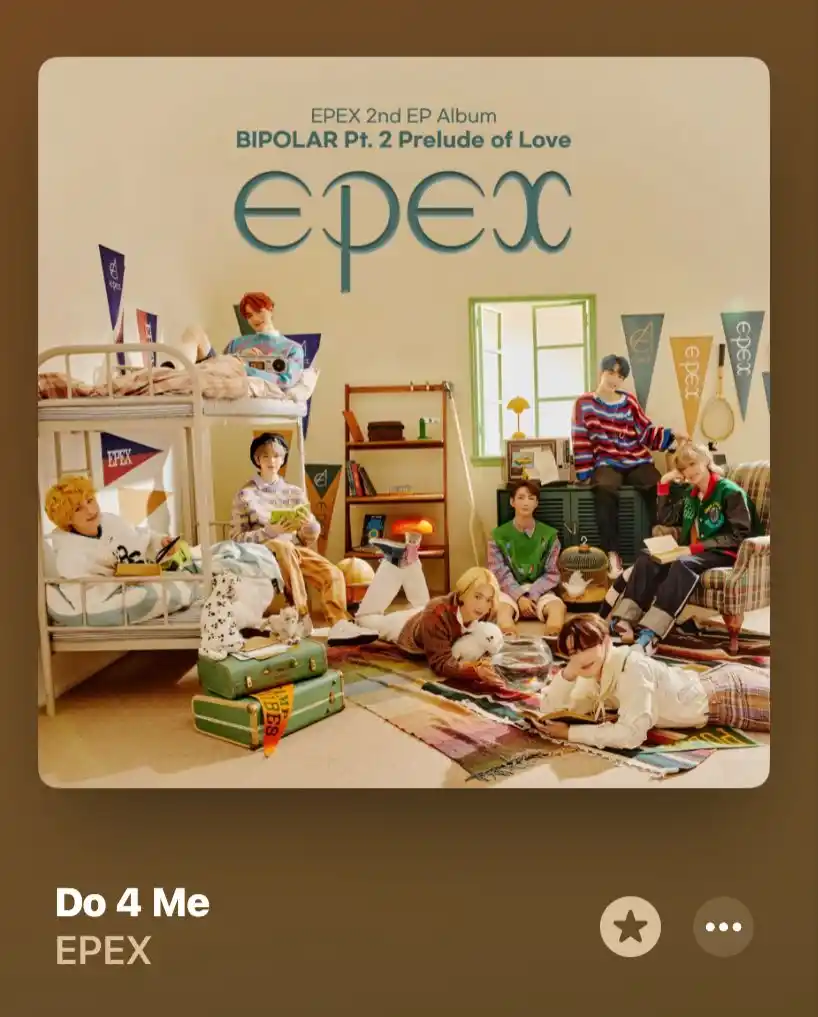Open the more options menu
818x1017 pixels.
(x=723, y=926)
